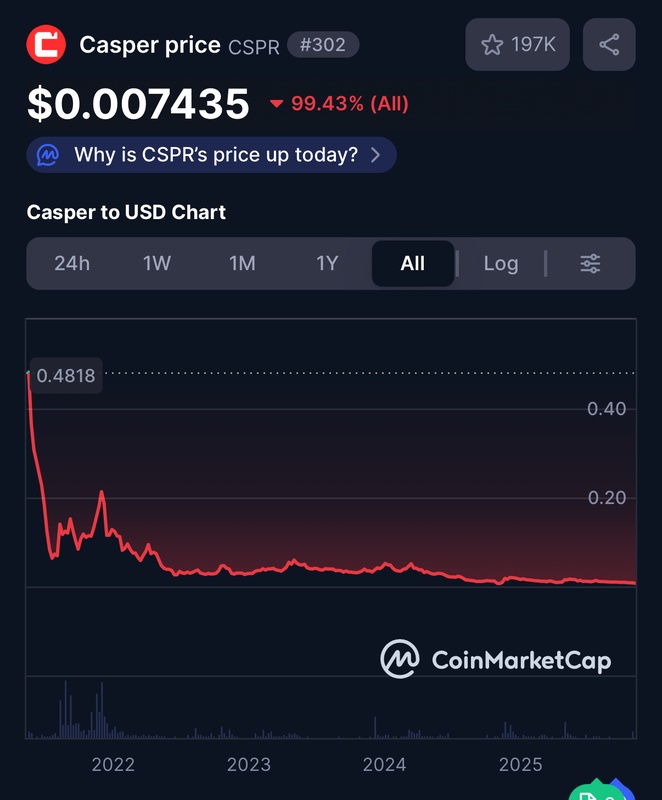Share the Casper price page

coord(608,45)
